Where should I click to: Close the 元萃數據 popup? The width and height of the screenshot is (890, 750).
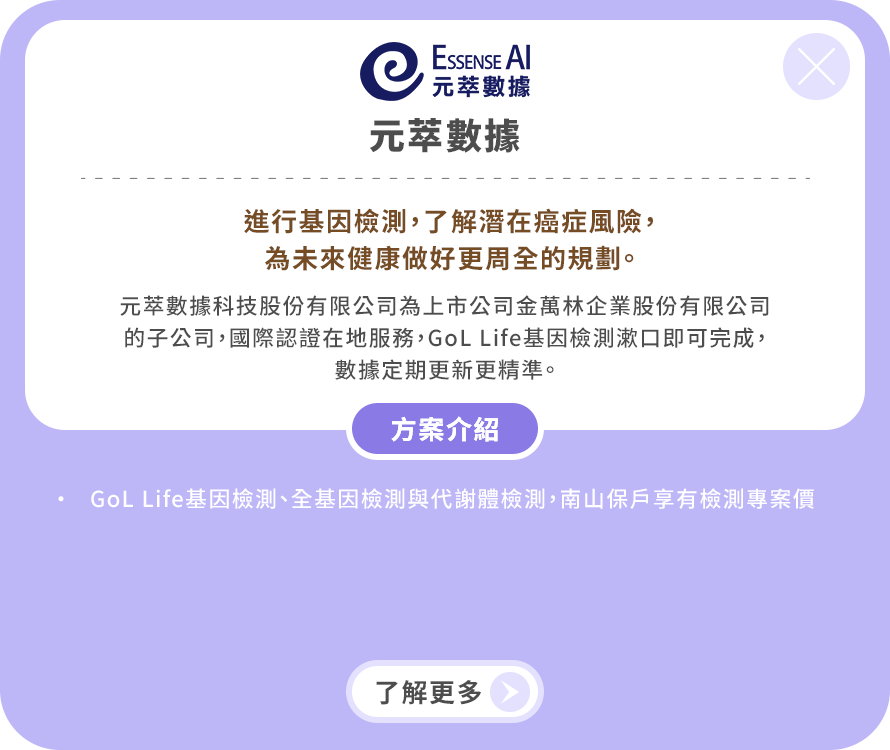[816, 67]
